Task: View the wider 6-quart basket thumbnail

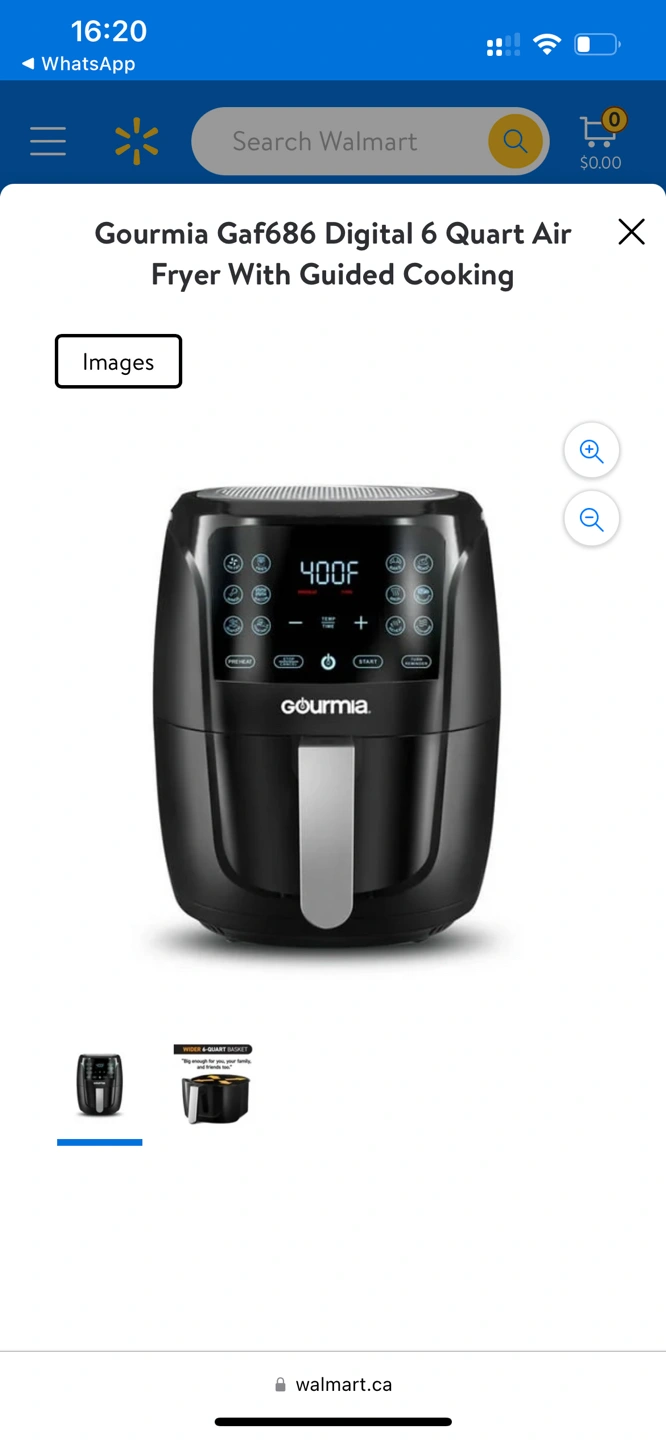Action: (x=214, y=1085)
